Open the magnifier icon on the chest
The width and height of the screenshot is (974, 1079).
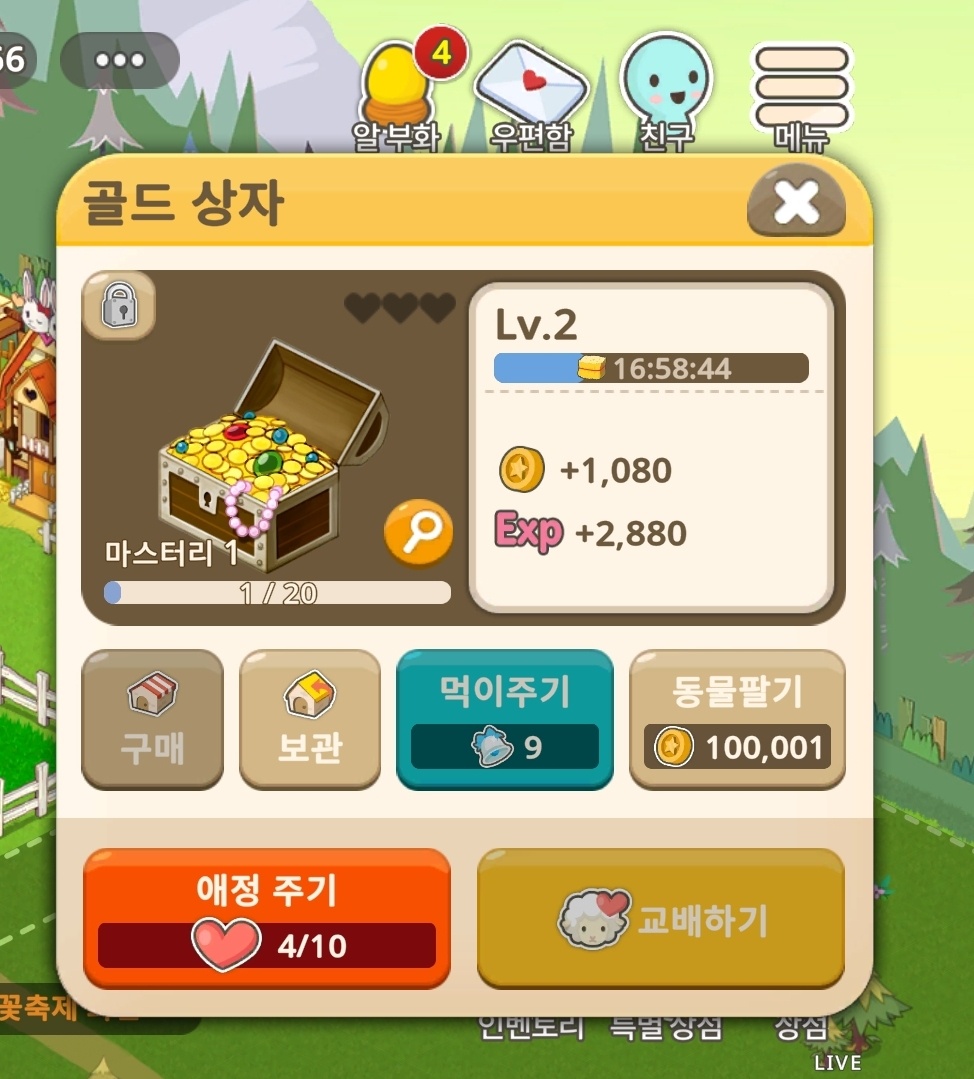pyautogui.click(x=419, y=532)
